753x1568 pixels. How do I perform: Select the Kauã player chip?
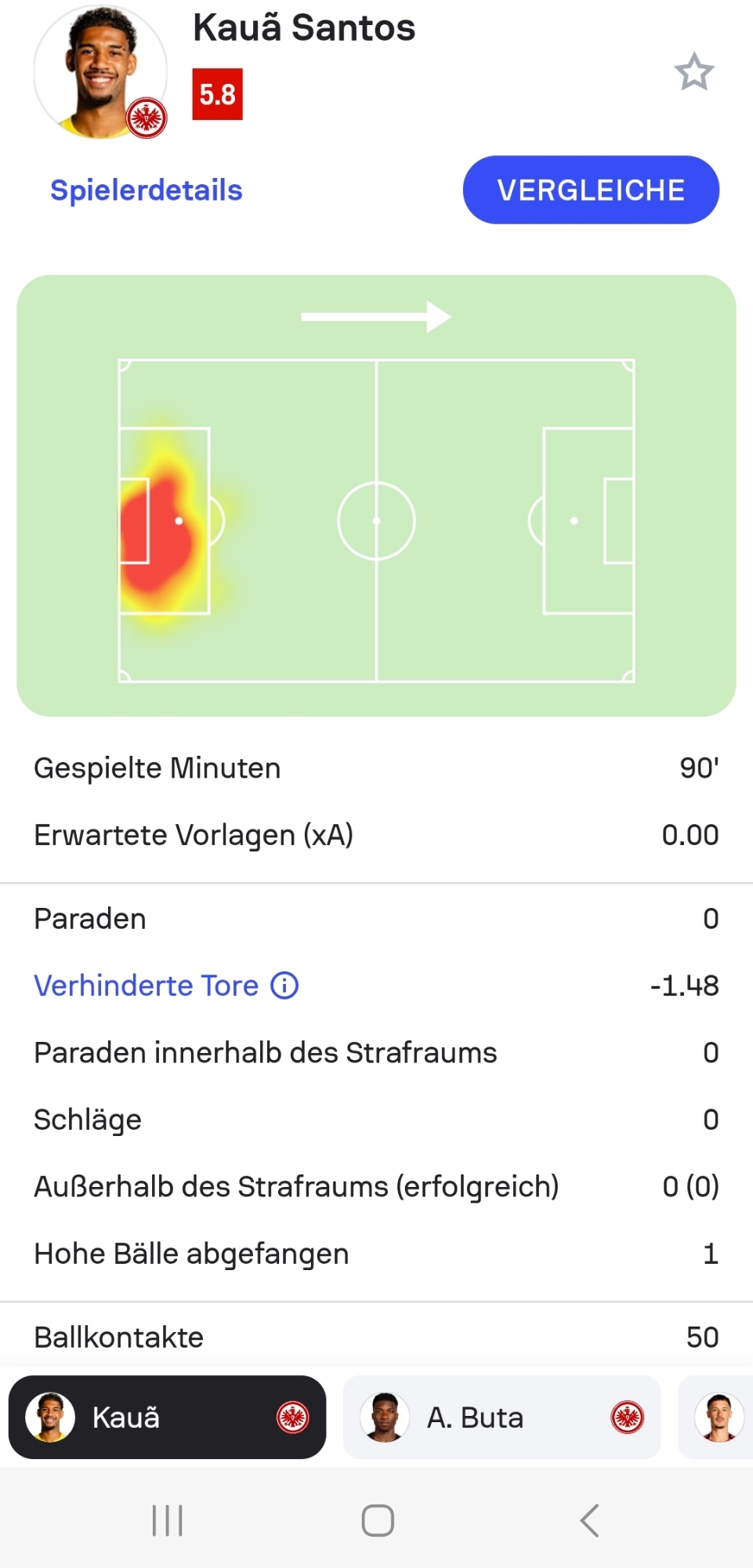point(167,1417)
